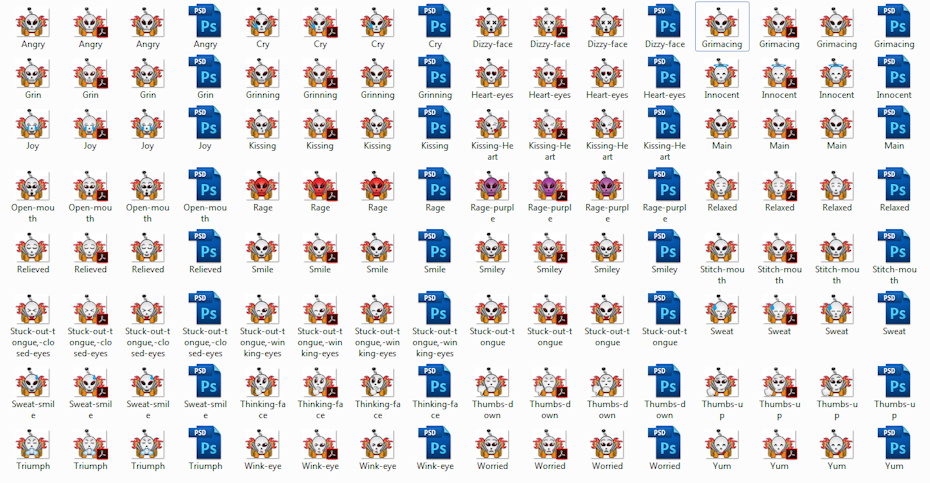This screenshot has height=483, width=930.
Task: Open the Relaxed Photoshop file
Action: tap(894, 185)
